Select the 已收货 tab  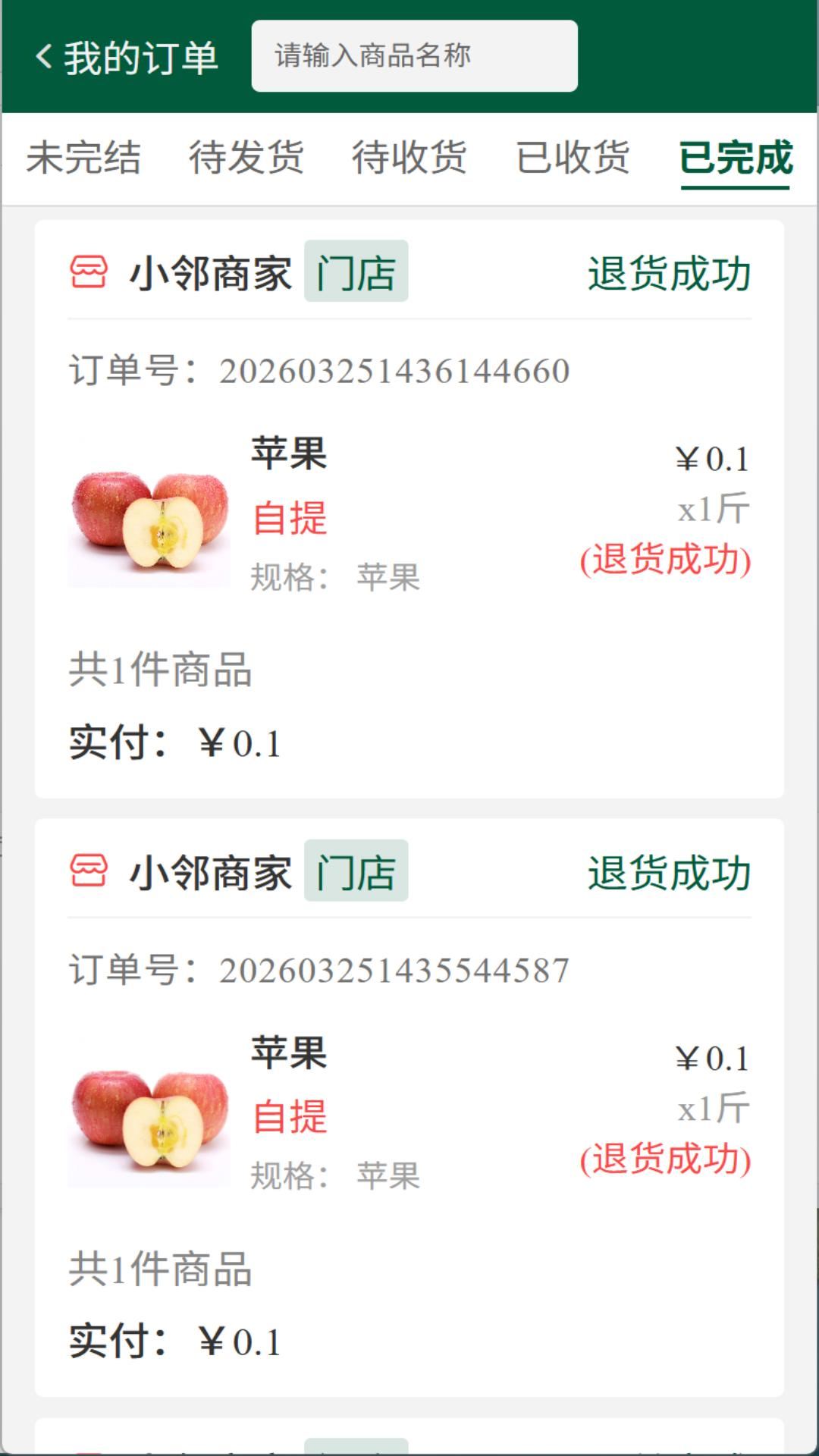(573, 158)
